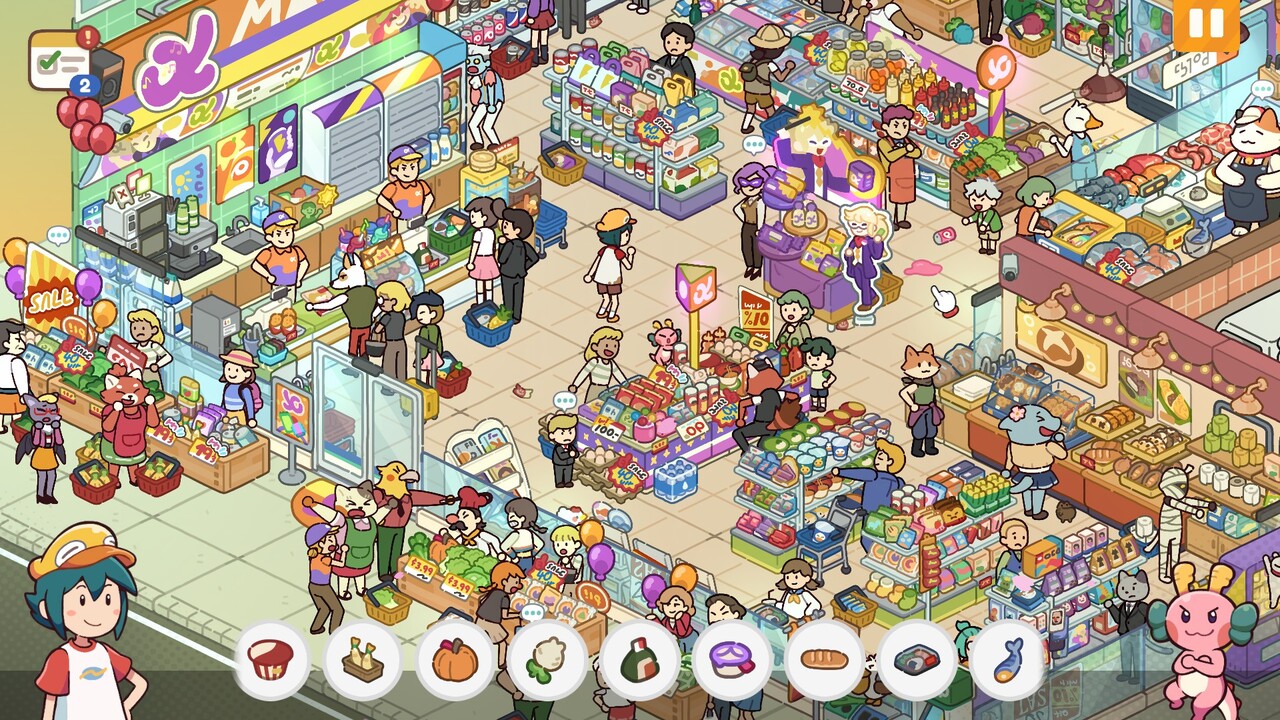Select the sushi tray target item
Image resolution: width=1280 pixels, height=720 pixels.
click(915, 660)
